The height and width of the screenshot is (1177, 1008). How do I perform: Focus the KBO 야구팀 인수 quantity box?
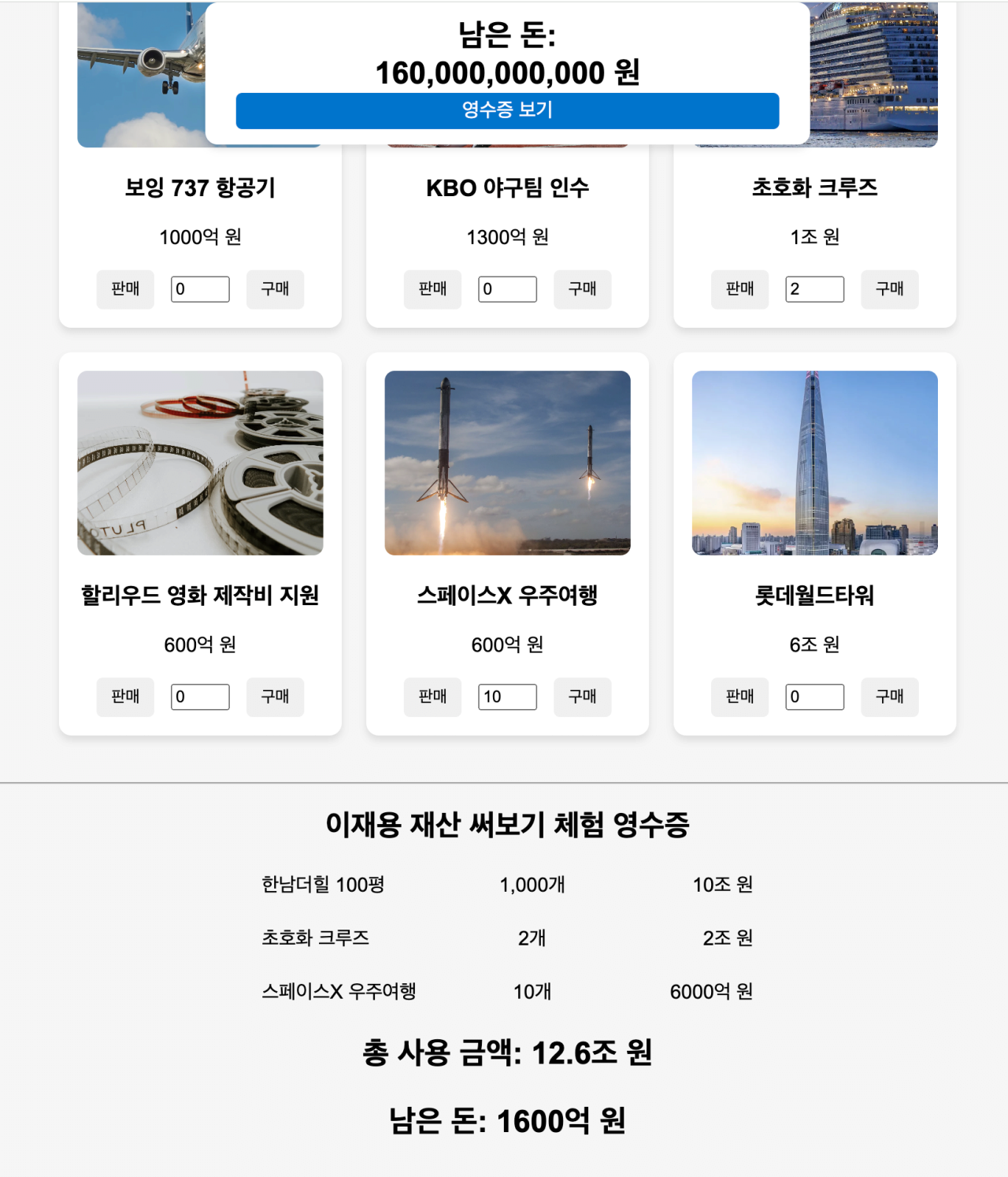[x=507, y=289]
